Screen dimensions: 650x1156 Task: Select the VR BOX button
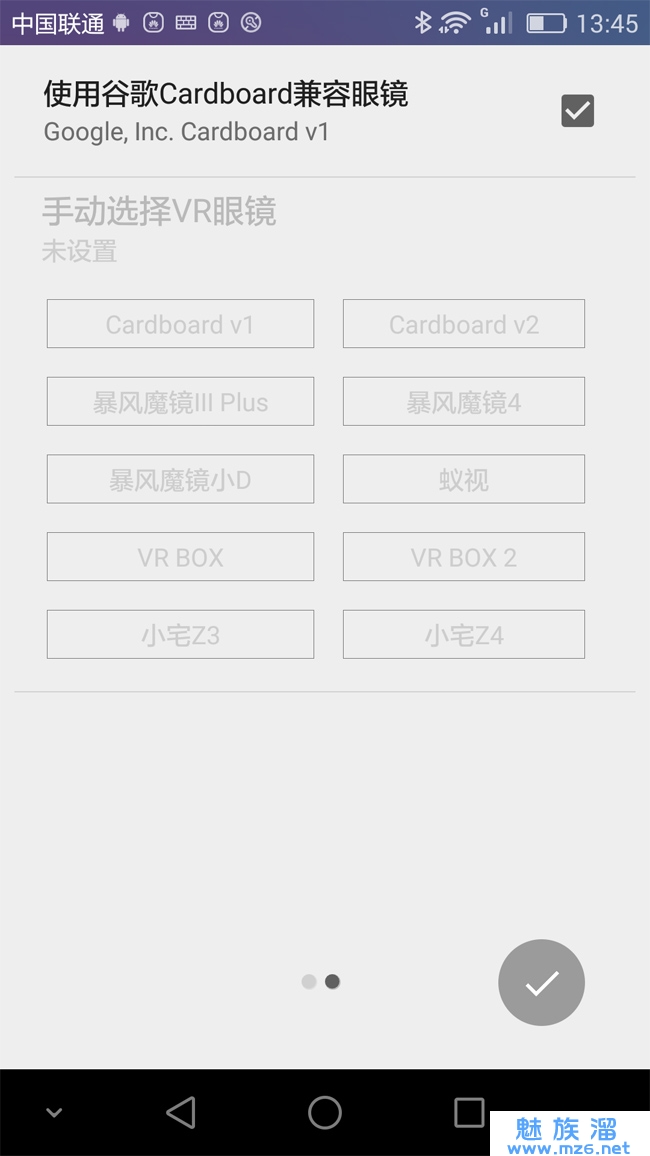[x=180, y=557]
